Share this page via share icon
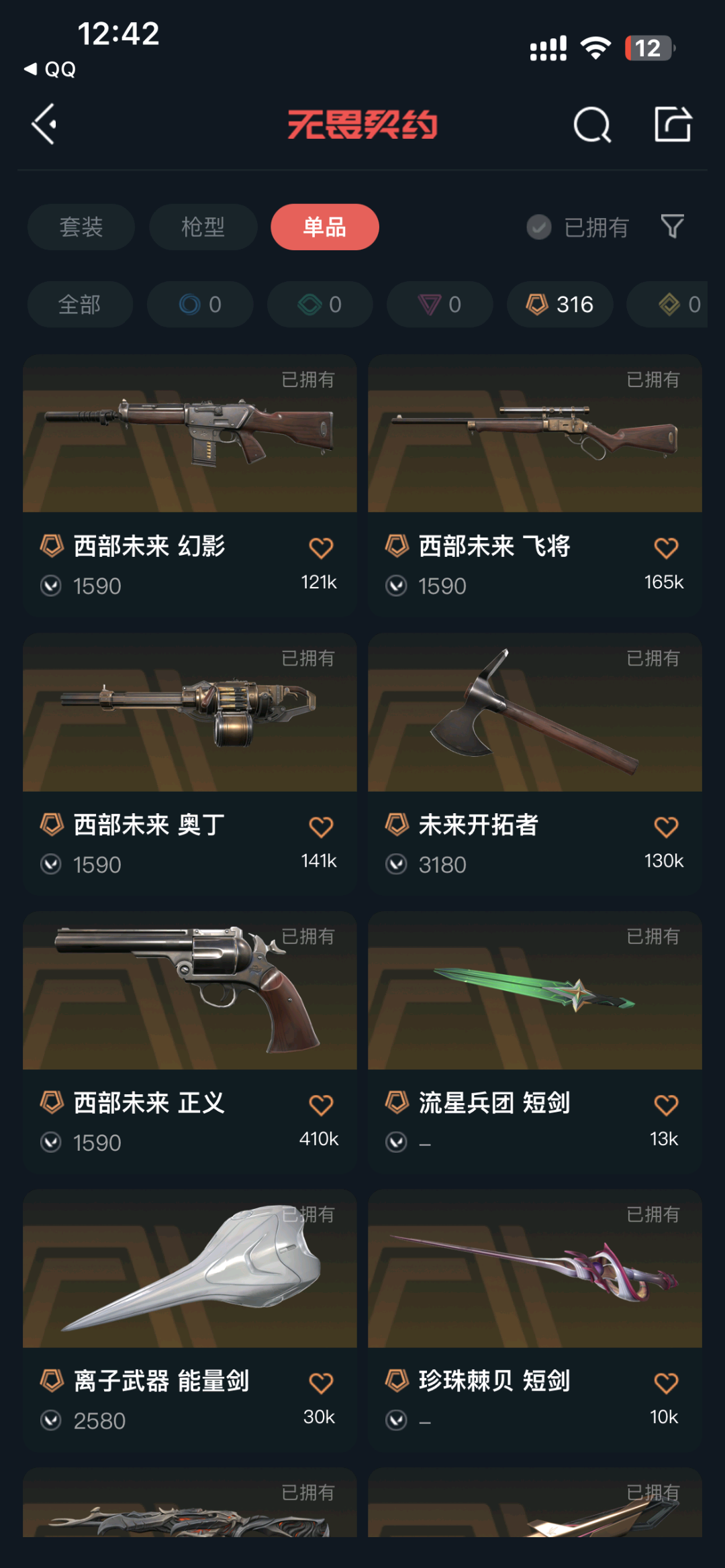The height and width of the screenshot is (1568, 725). tap(673, 124)
